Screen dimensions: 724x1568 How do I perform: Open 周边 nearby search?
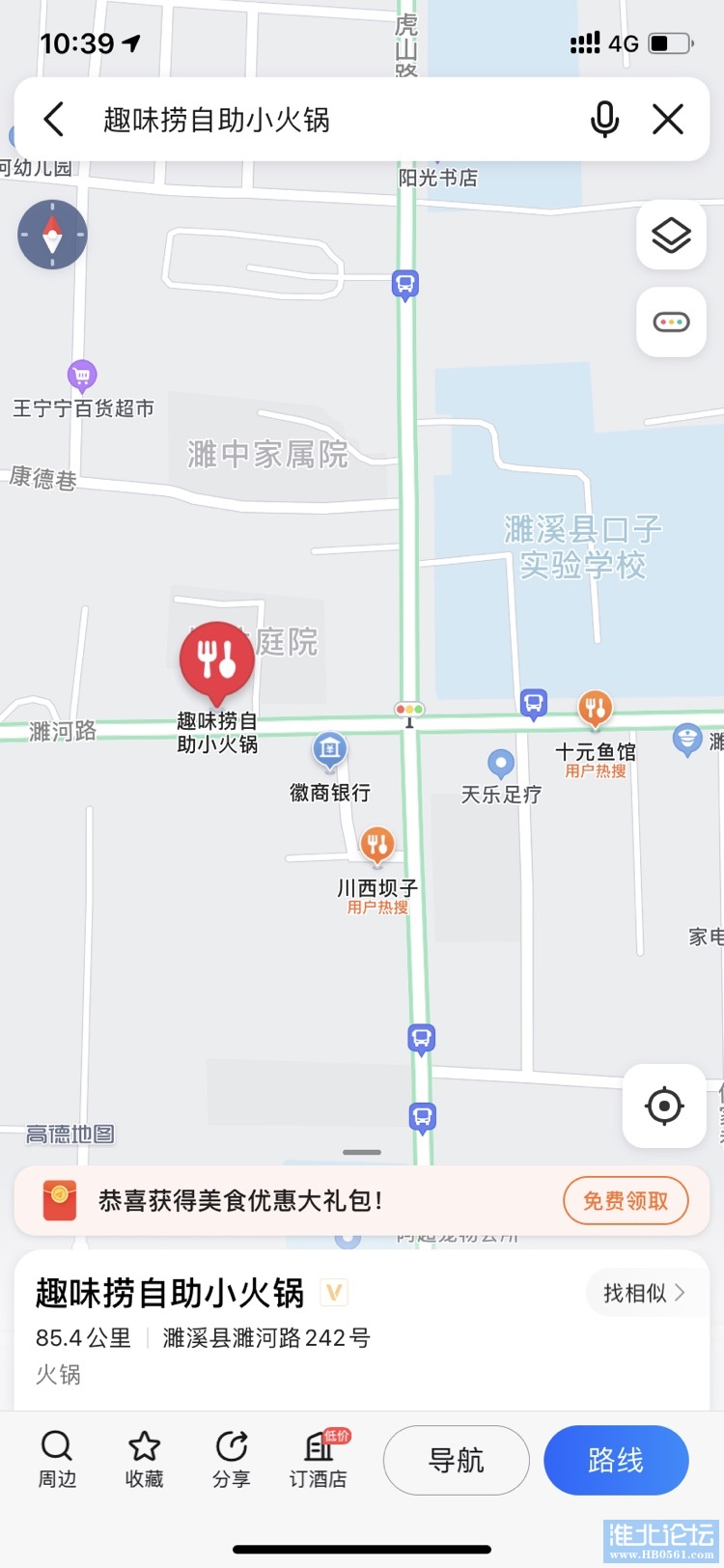pos(57,1459)
